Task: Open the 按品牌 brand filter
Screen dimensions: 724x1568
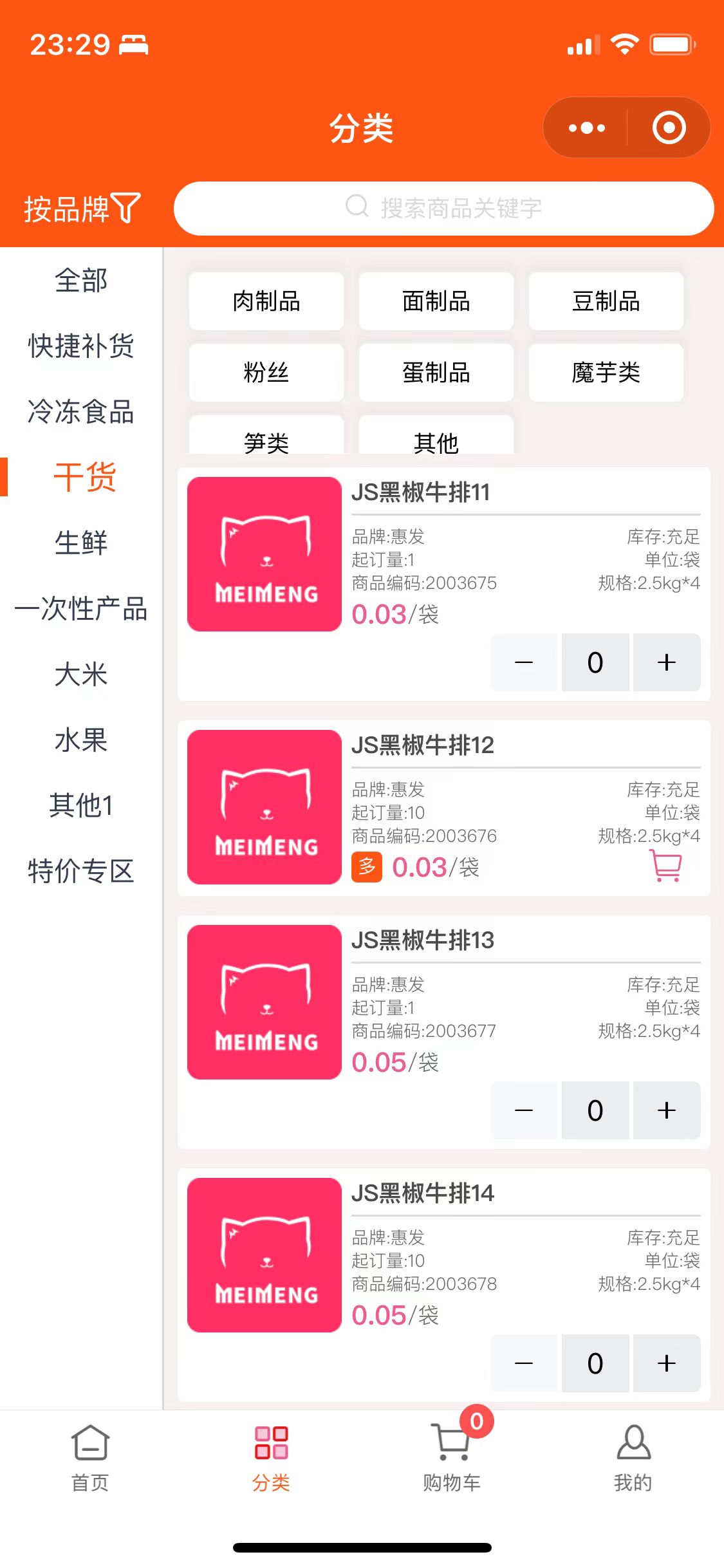Action: [82, 209]
